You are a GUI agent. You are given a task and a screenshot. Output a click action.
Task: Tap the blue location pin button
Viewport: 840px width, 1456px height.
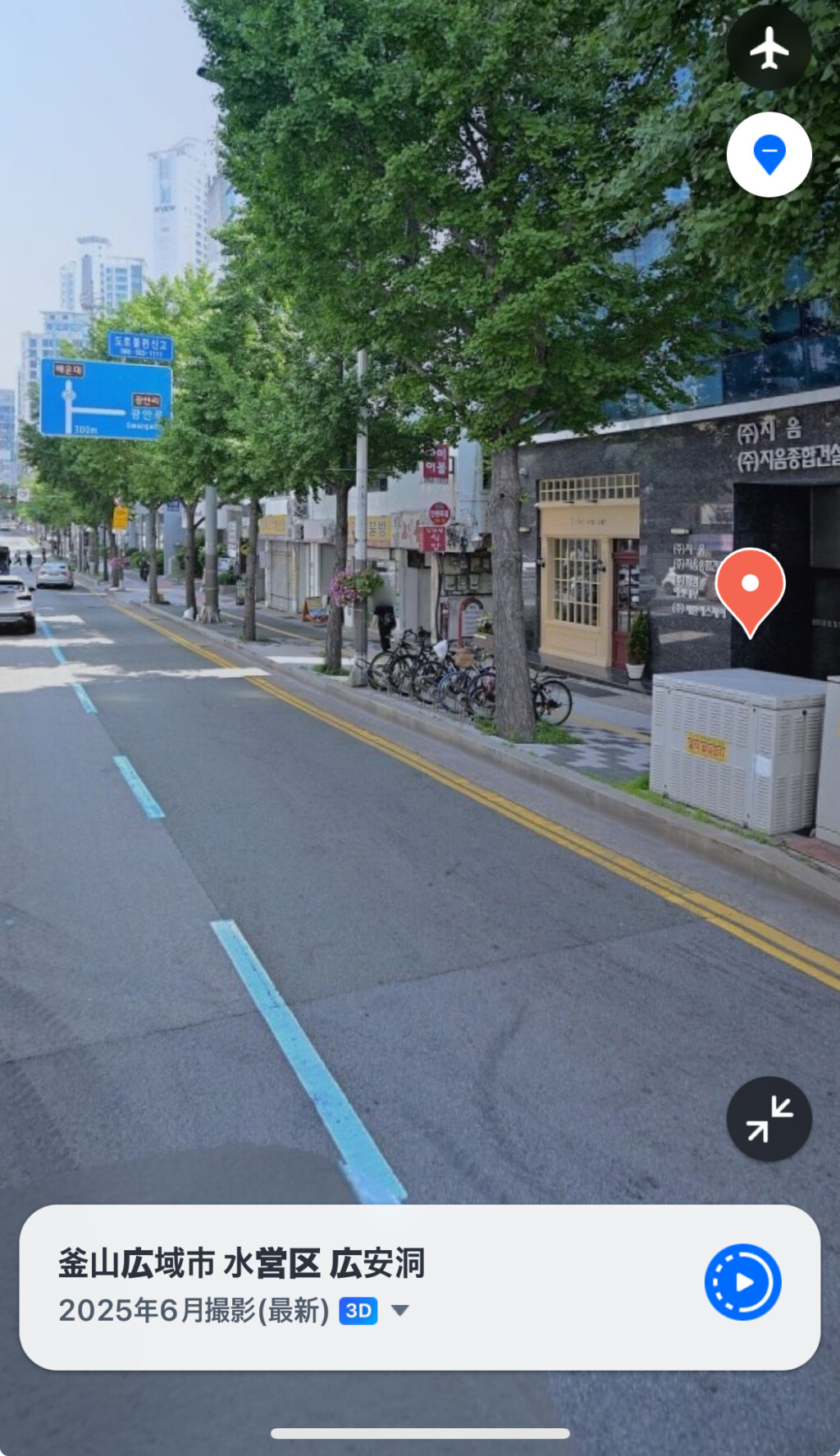pyautogui.click(x=769, y=154)
